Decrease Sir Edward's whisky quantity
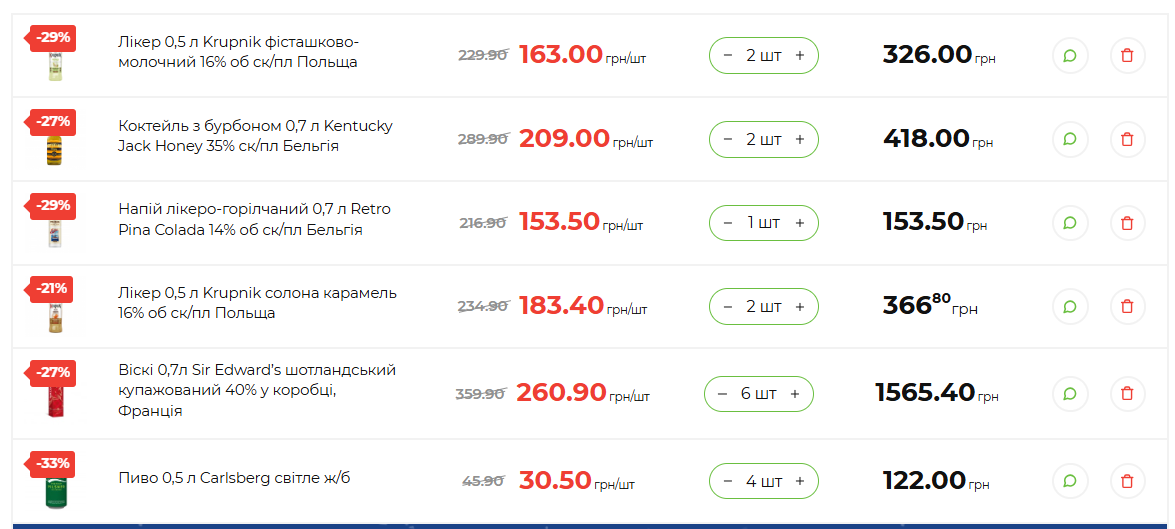The width and height of the screenshot is (1175, 529). click(x=723, y=394)
